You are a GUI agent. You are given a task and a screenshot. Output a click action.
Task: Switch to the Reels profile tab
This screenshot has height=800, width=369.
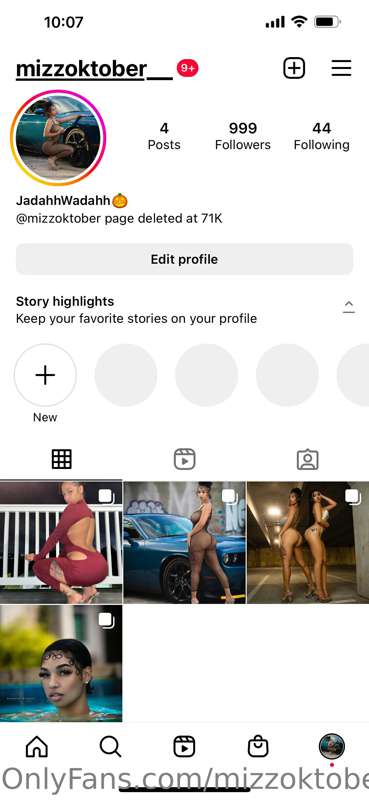[184, 459]
